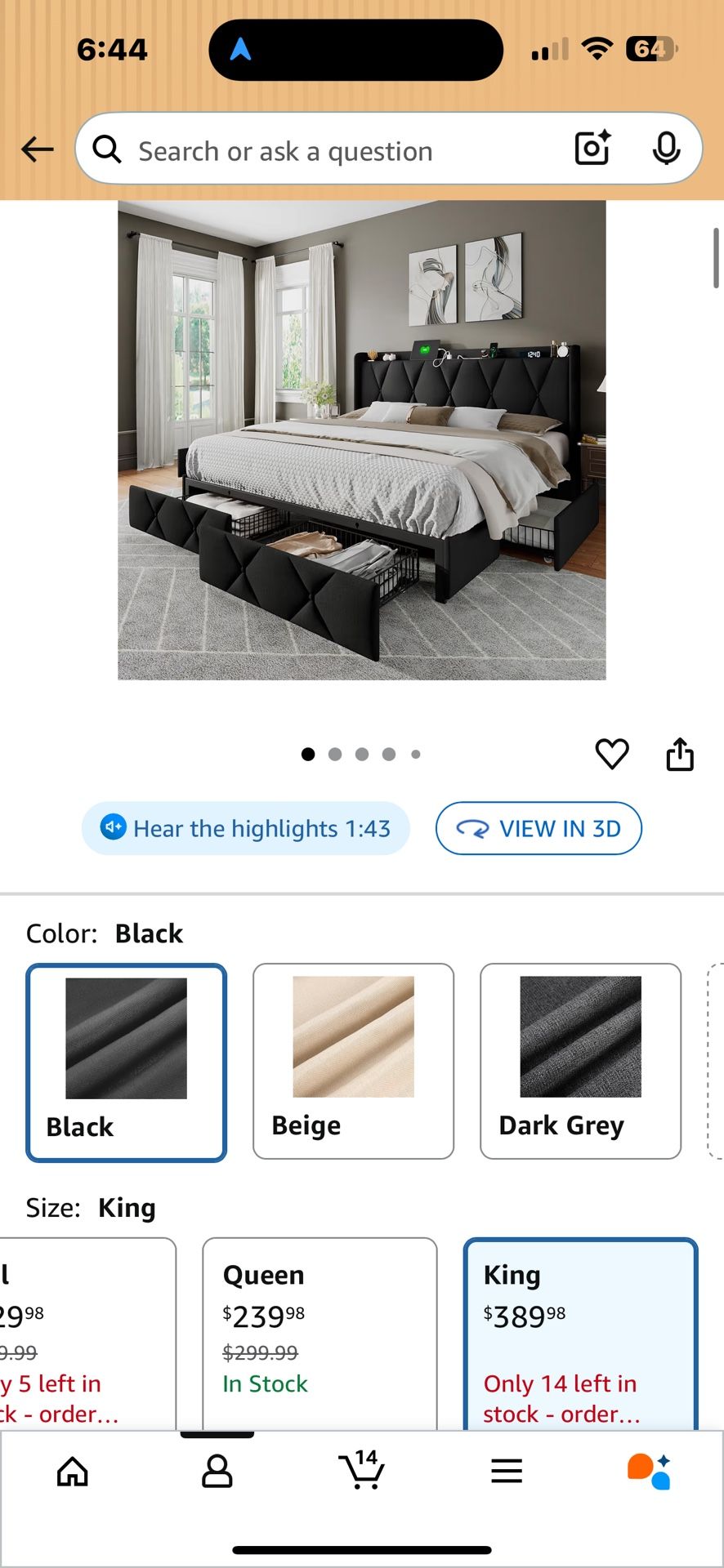This screenshot has height=1568, width=724.
Task: Start a voice search with the microphone
Action: click(668, 149)
